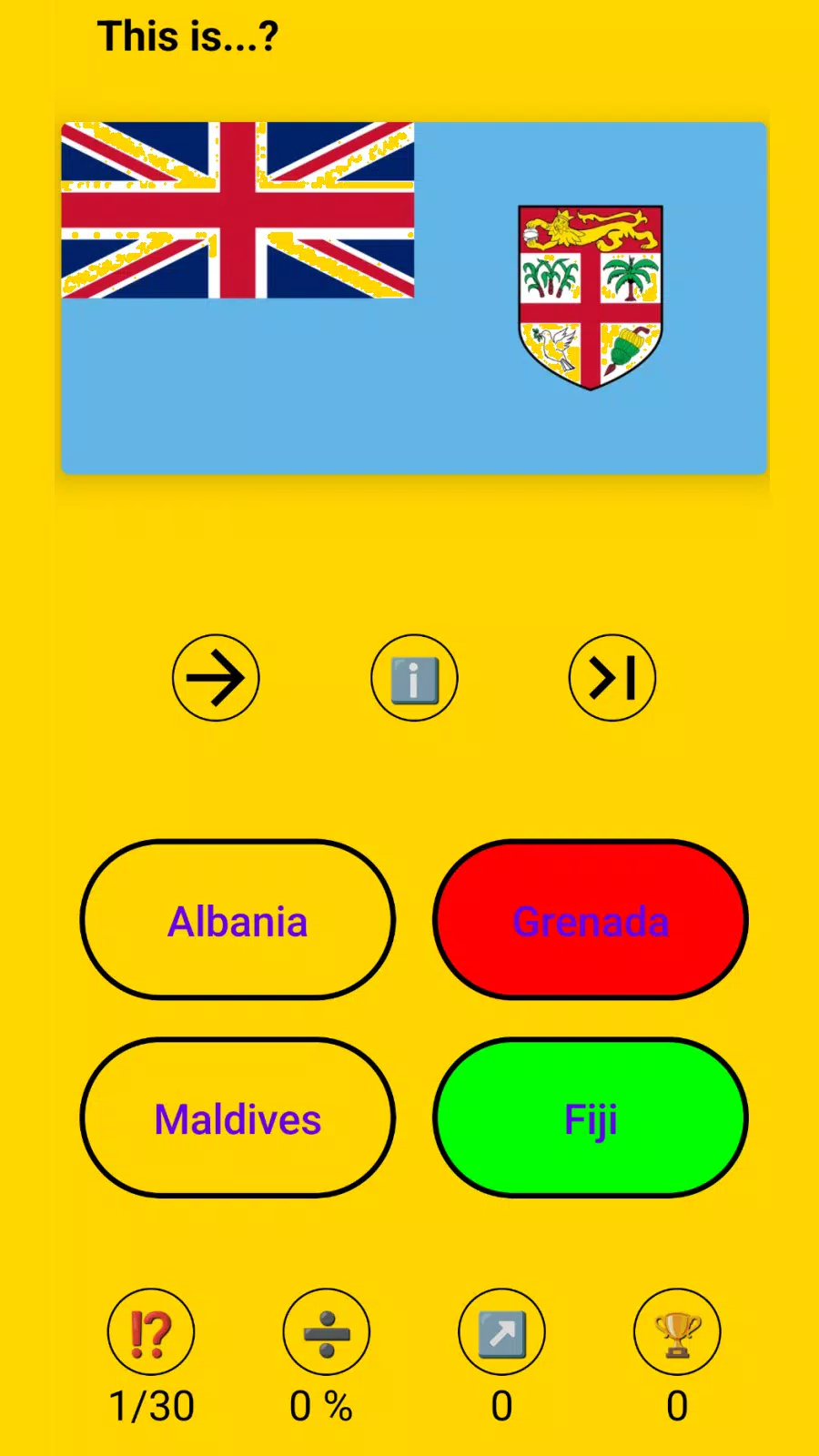Pick the Maldives option
The width and height of the screenshot is (819, 1456).
click(238, 1118)
